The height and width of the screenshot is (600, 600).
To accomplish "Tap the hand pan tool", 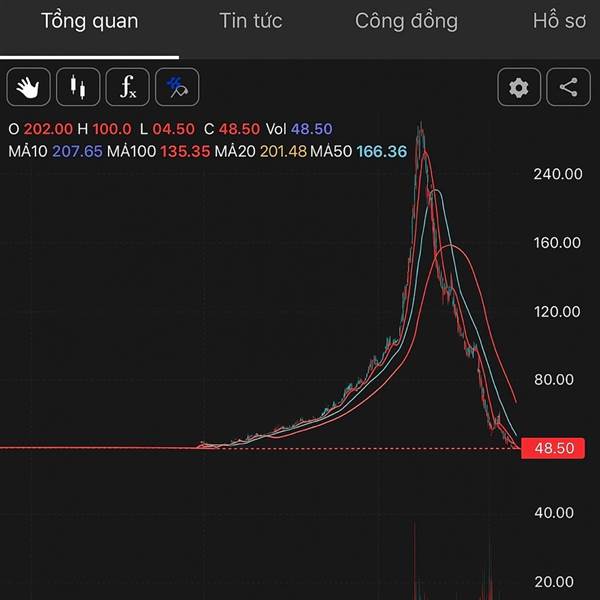I will (x=28, y=87).
